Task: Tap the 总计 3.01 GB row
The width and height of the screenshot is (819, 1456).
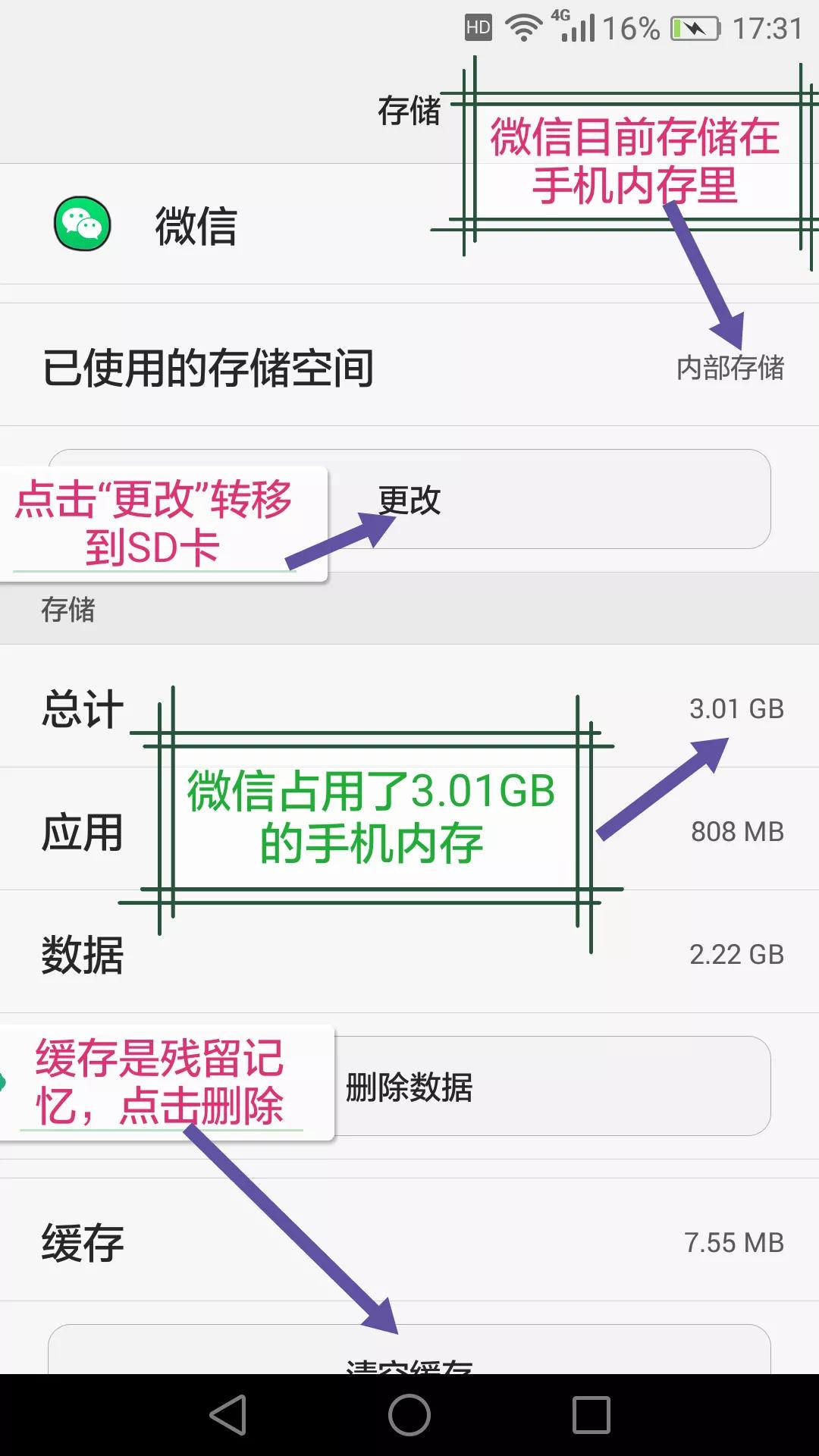Action: (x=409, y=709)
